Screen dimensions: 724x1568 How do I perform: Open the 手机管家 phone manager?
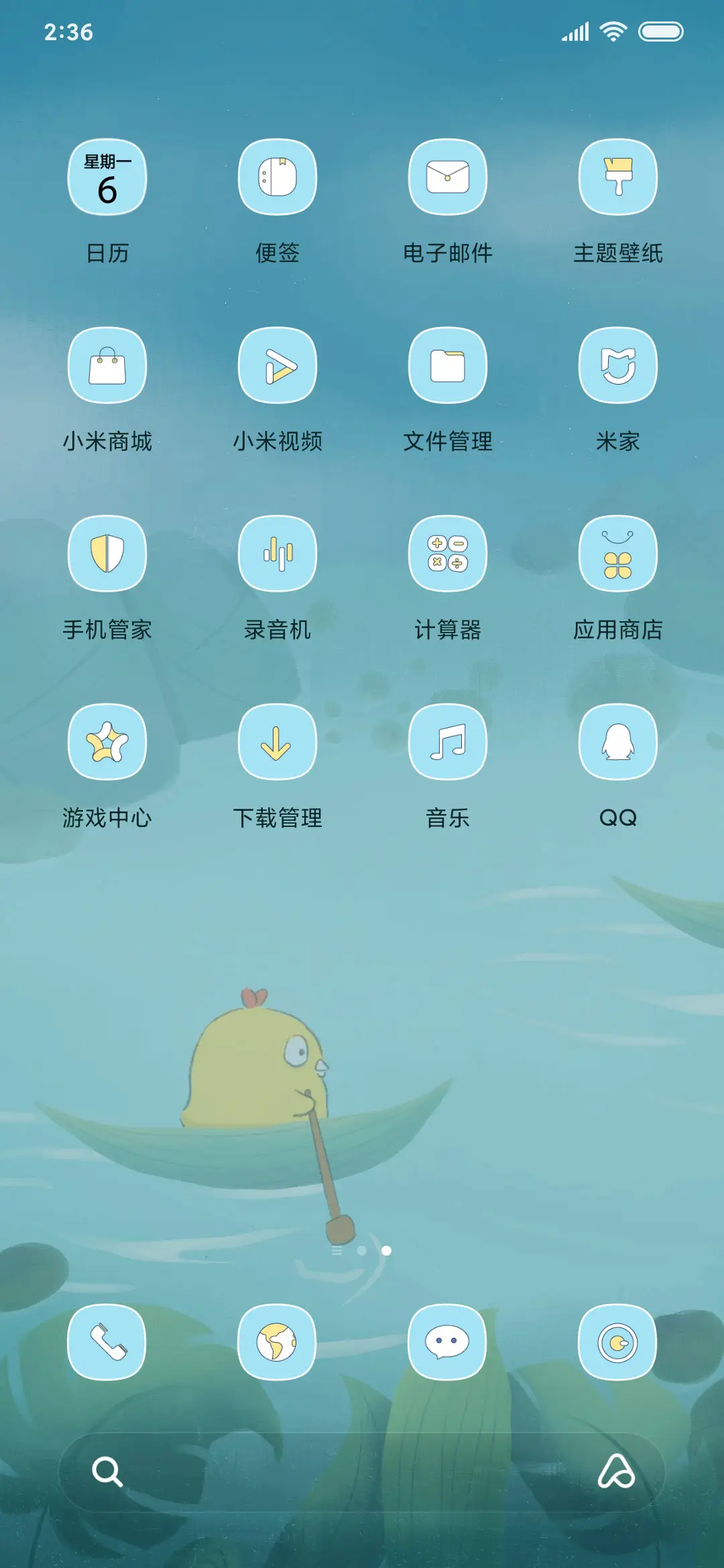(107, 553)
